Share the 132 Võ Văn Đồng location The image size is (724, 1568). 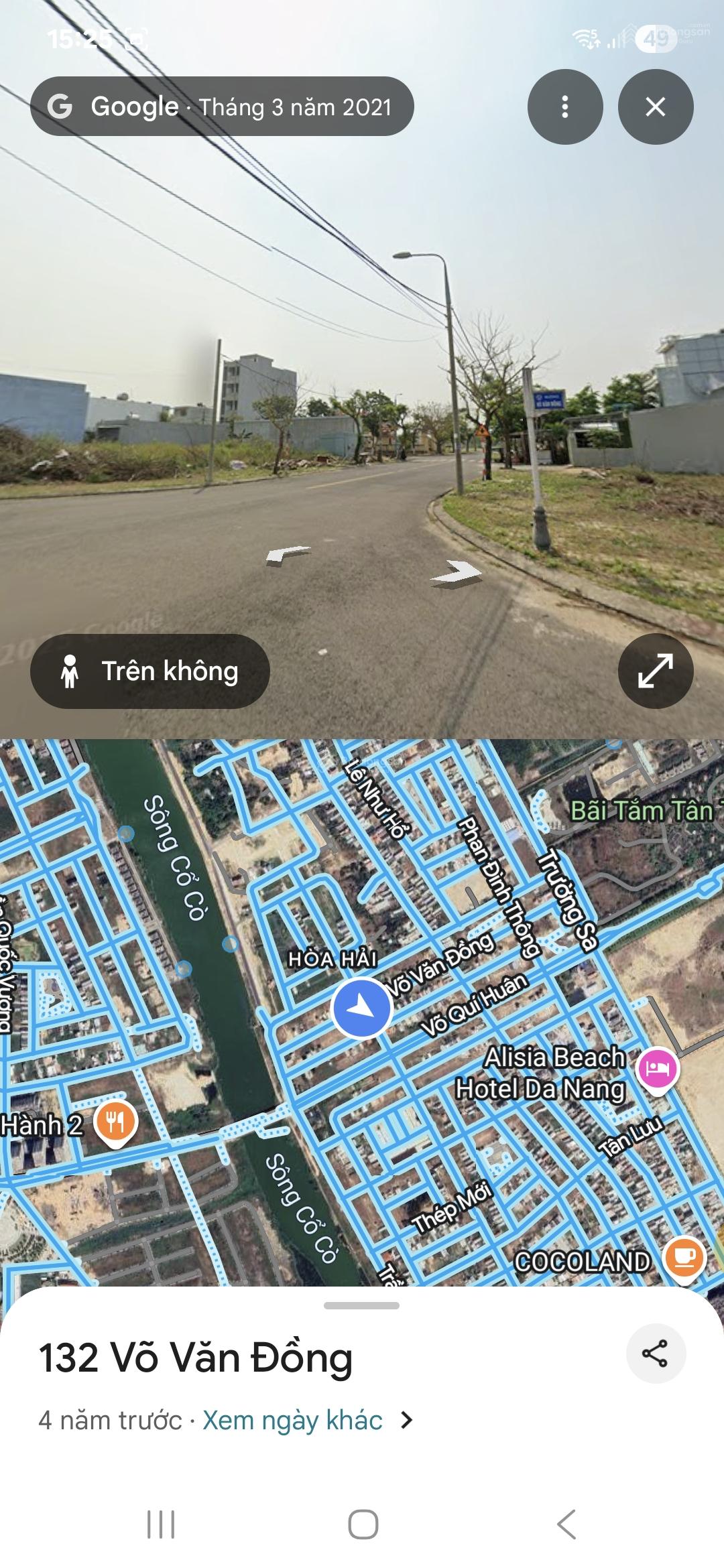655,1353
